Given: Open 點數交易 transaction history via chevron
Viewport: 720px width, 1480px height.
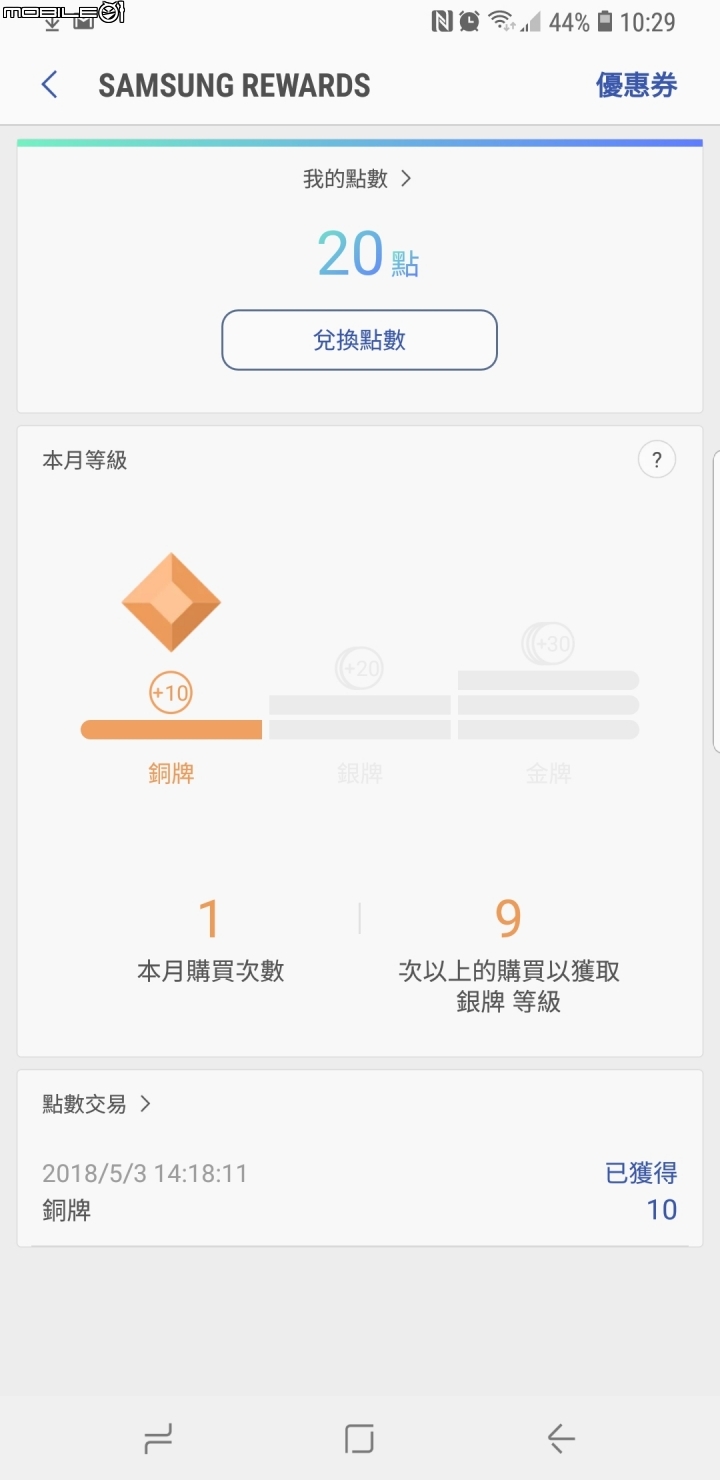Looking at the screenshot, I should (x=146, y=1104).
